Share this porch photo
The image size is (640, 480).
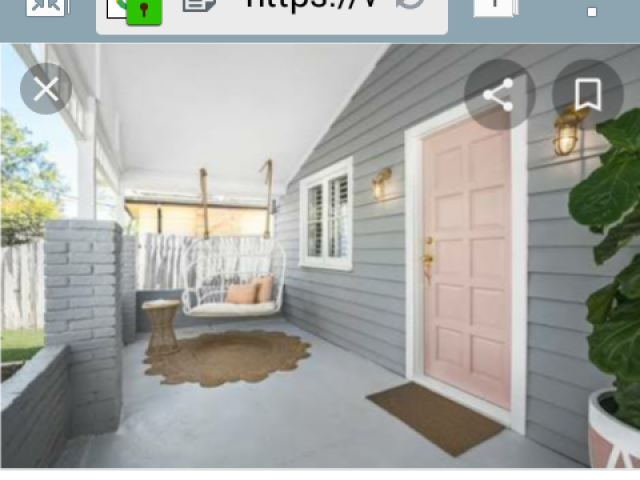tap(497, 96)
